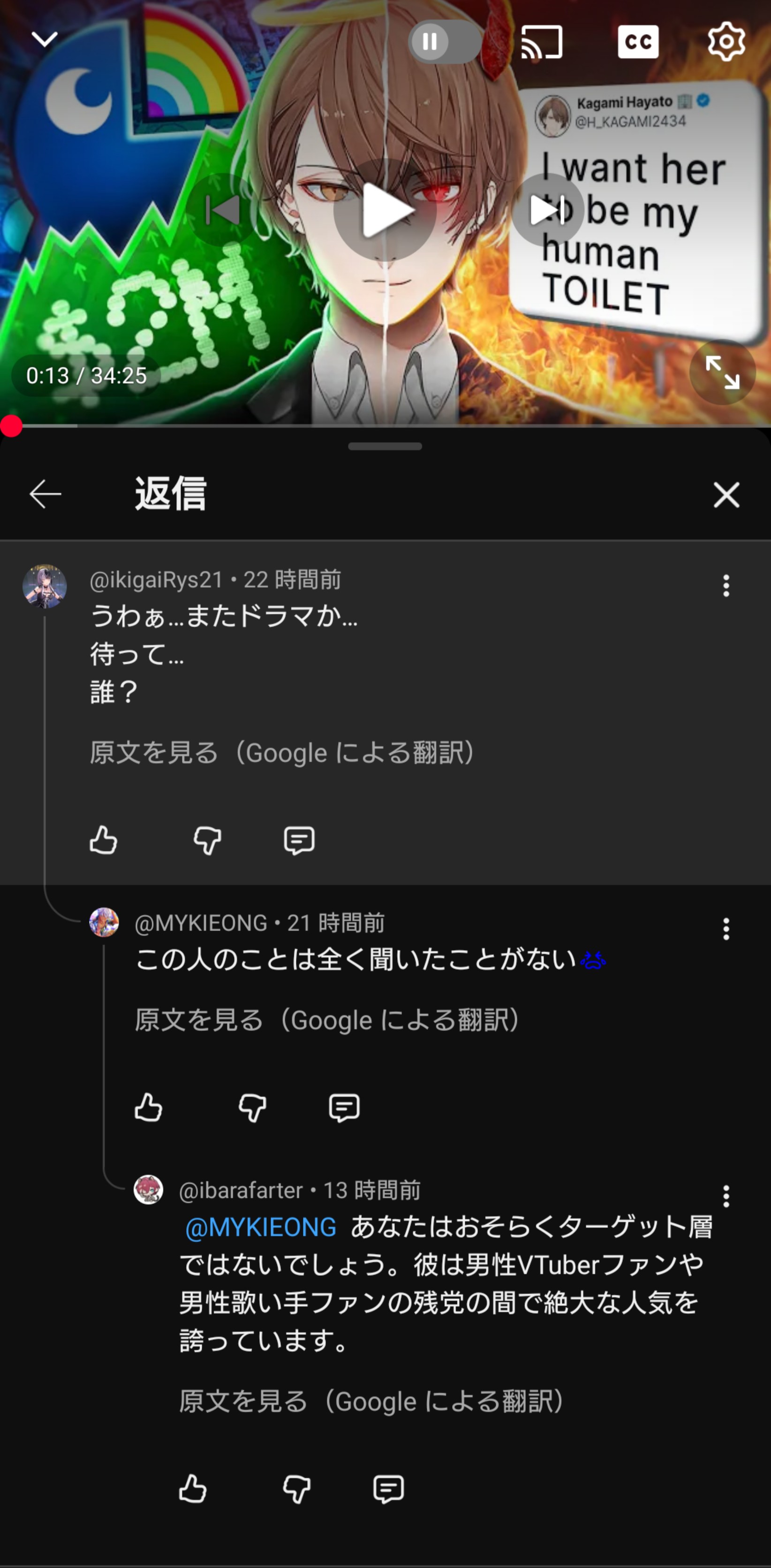
Task: Go to the previous video
Action: coord(223,210)
